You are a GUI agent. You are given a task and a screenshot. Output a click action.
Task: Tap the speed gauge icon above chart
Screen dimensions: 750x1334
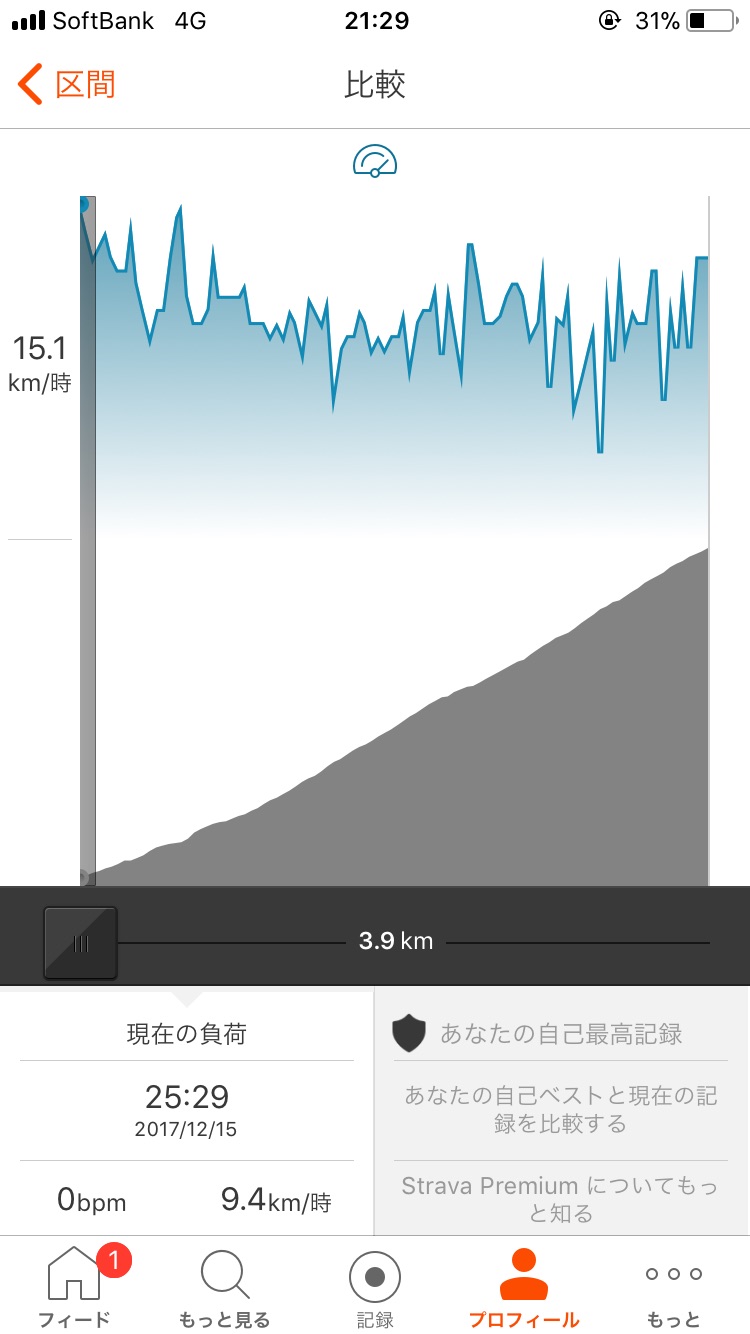[375, 161]
